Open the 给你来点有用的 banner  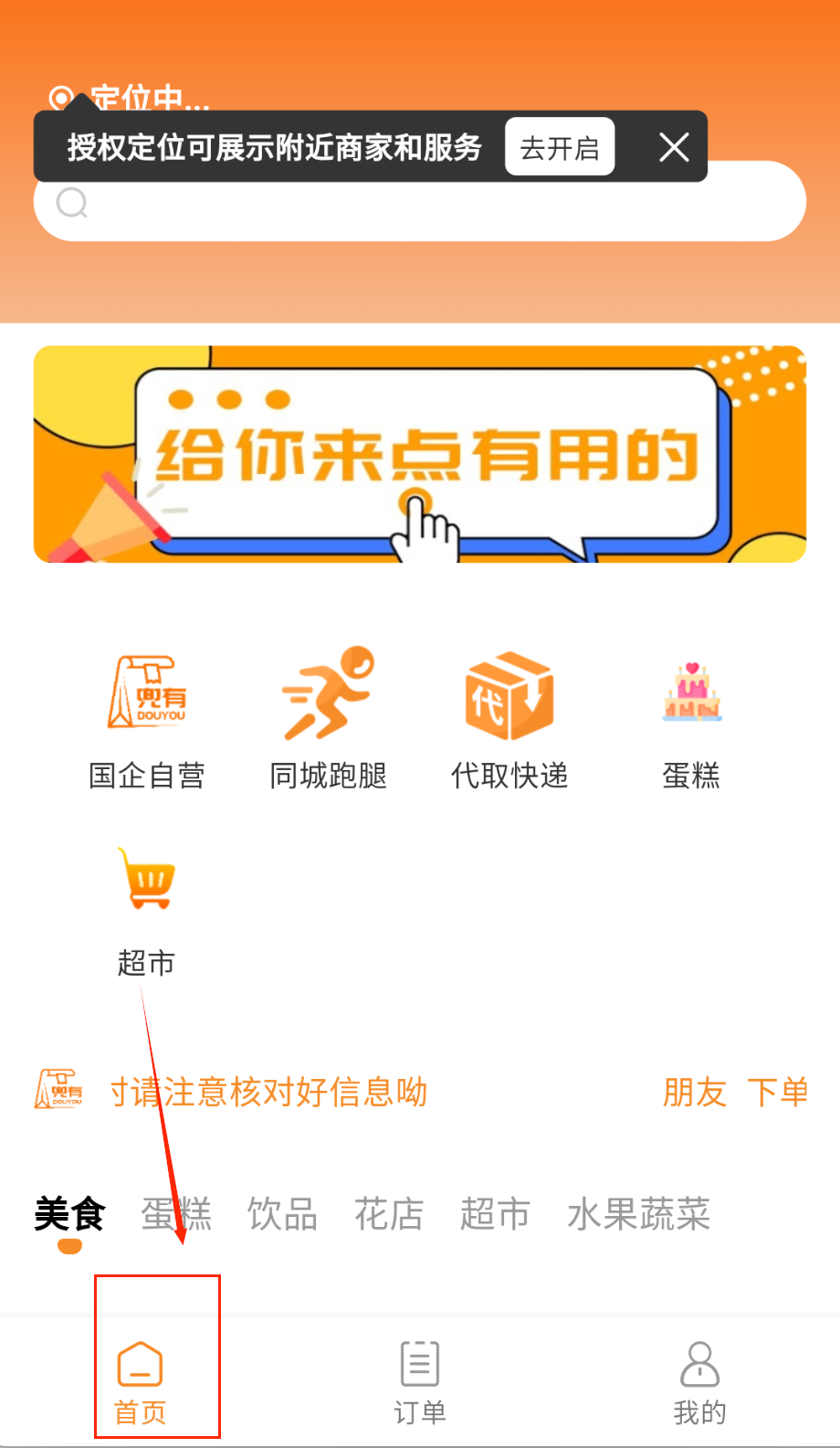point(420,454)
